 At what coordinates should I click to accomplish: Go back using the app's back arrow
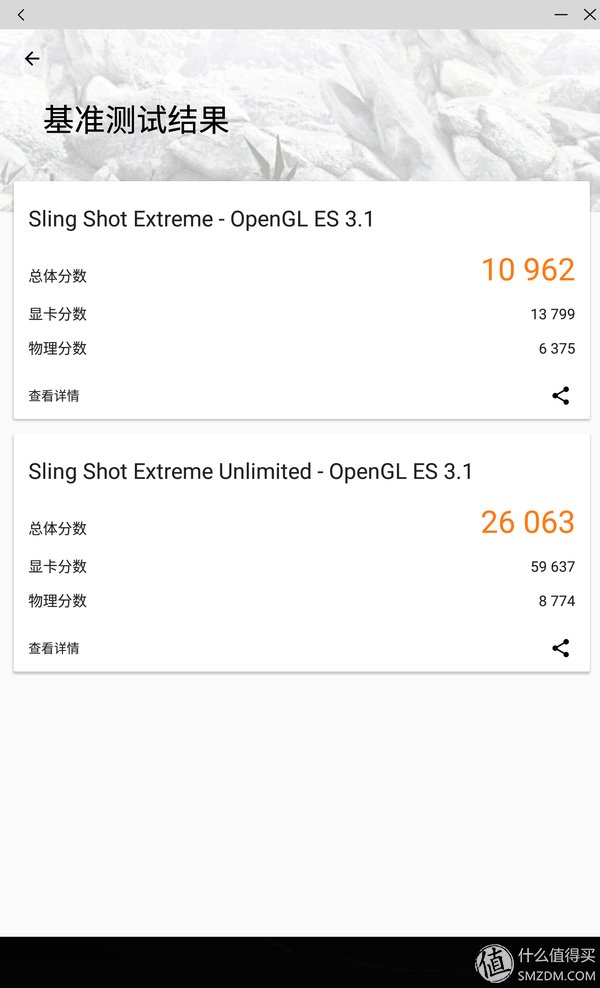pyautogui.click(x=32, y=59)
